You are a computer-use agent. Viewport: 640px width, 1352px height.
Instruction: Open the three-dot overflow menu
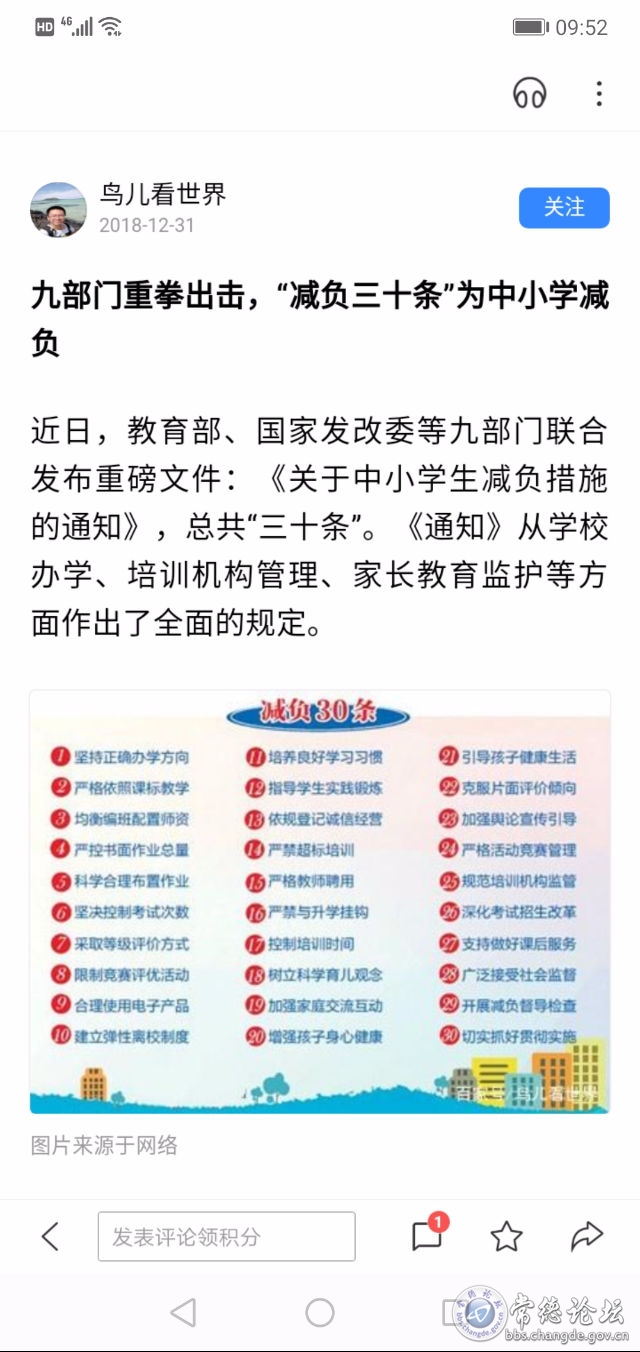click(598, 94)
